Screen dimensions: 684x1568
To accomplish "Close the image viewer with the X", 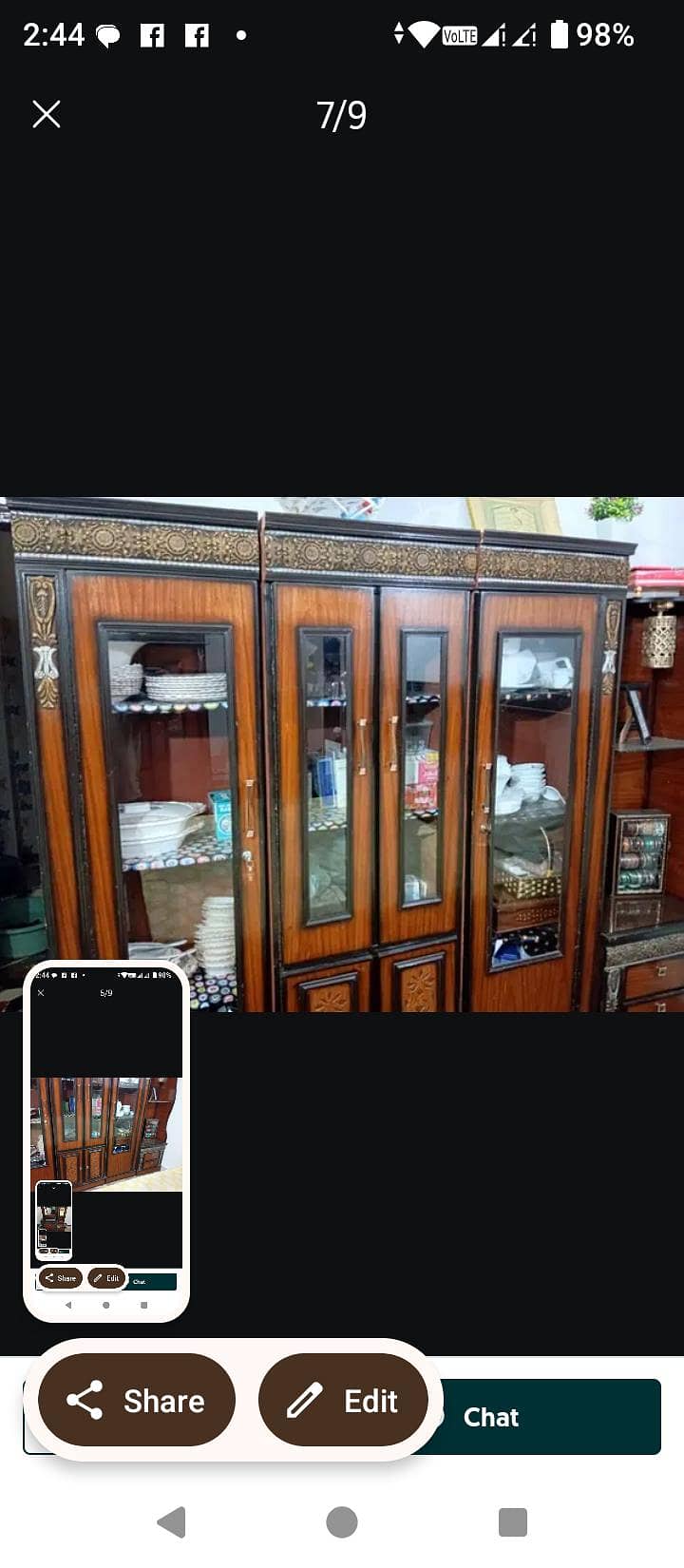I will tap(46, 114).
